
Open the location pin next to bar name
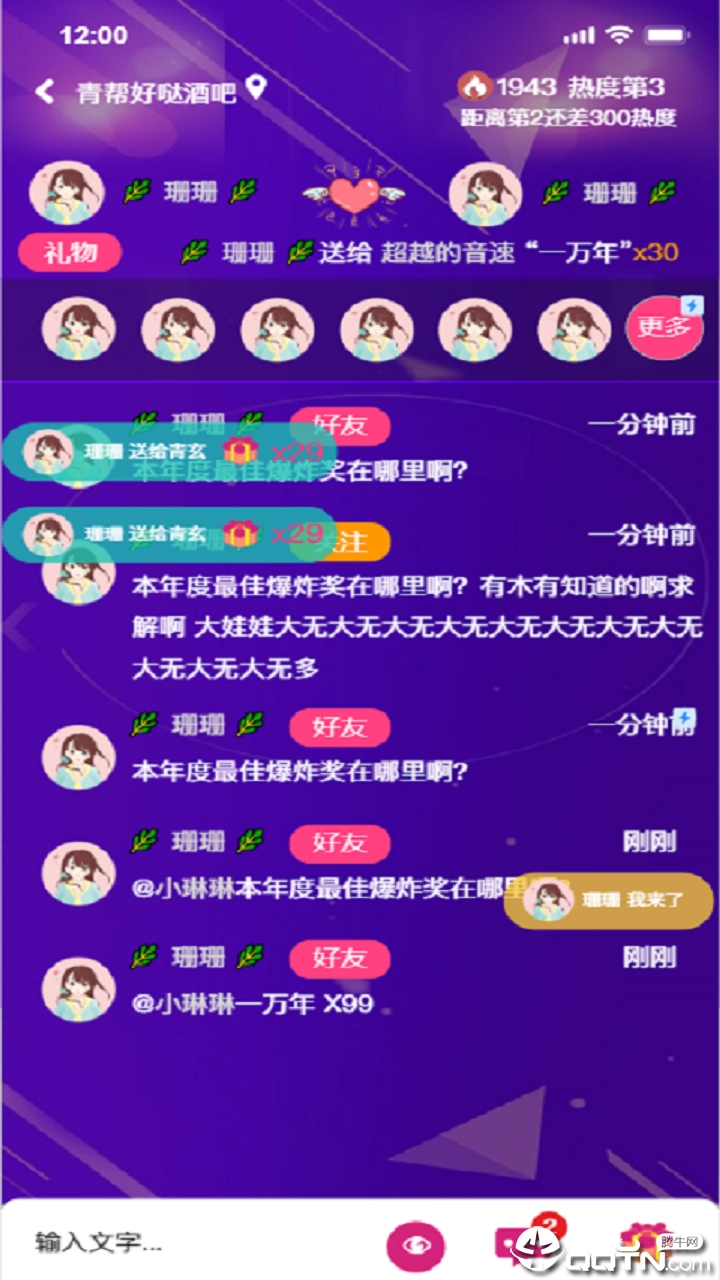click(256, 88)
